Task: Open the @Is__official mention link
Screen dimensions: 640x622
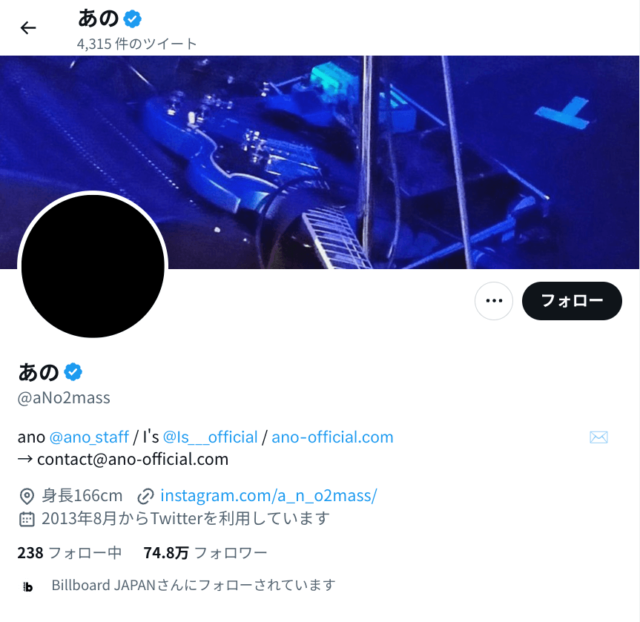Action: tap(210, 437)
